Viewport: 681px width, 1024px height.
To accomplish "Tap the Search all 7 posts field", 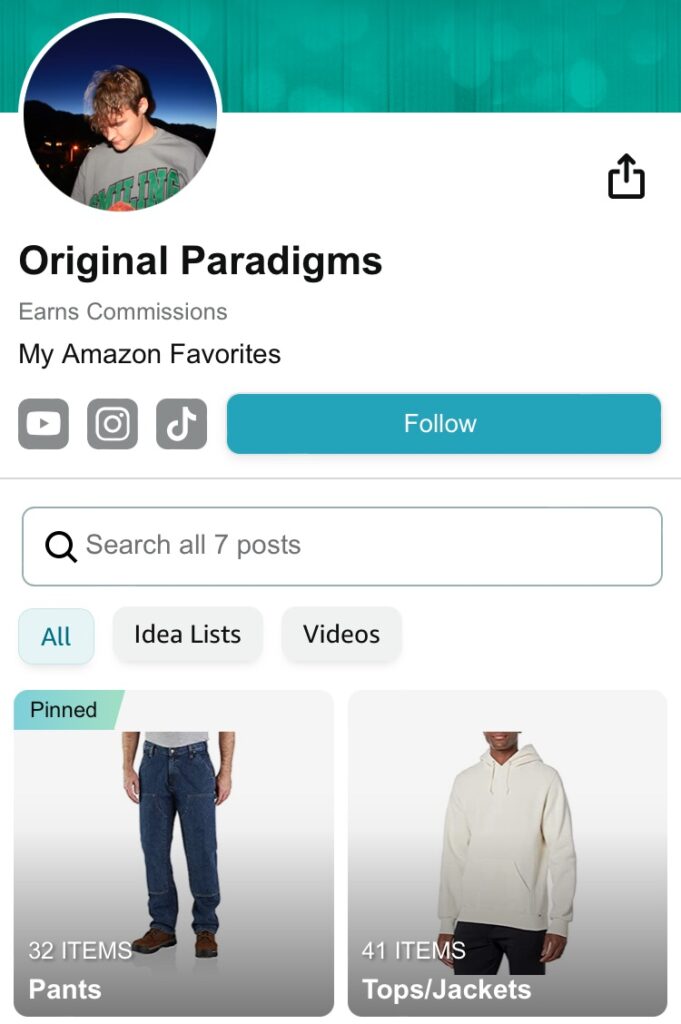I will tap(342, 546).
